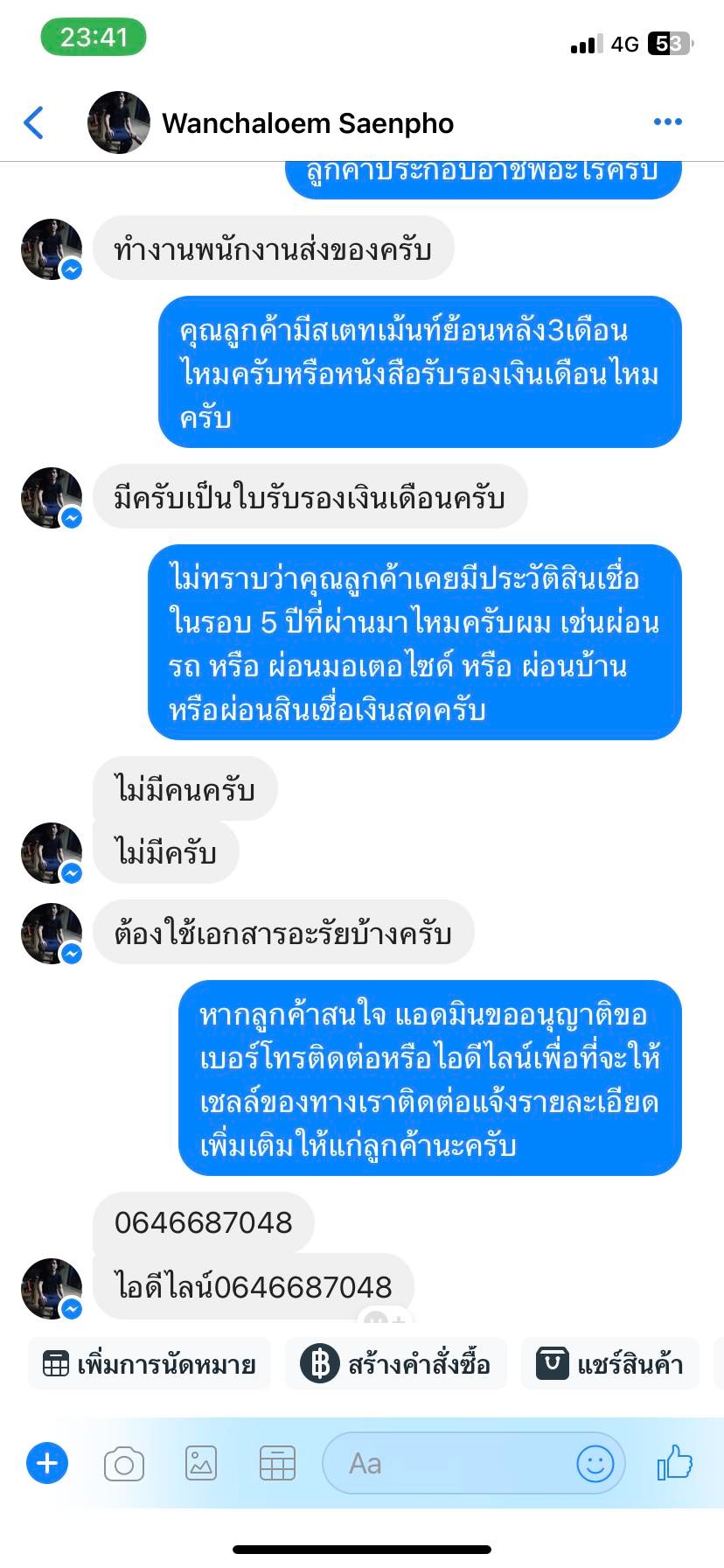The image size is (724, 1568).
Task: Select the สร้างคำสั่งซื้อ chip
Action: (x=396, y=1363)
